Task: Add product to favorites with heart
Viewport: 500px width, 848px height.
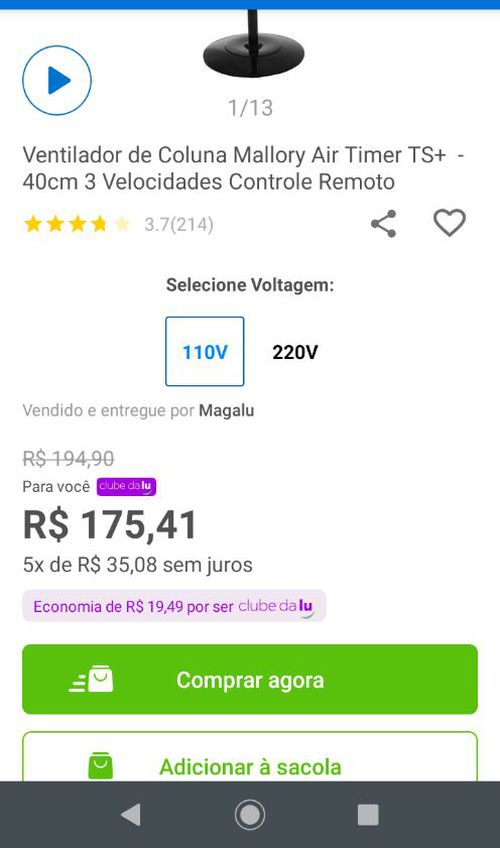Action: 449,223
